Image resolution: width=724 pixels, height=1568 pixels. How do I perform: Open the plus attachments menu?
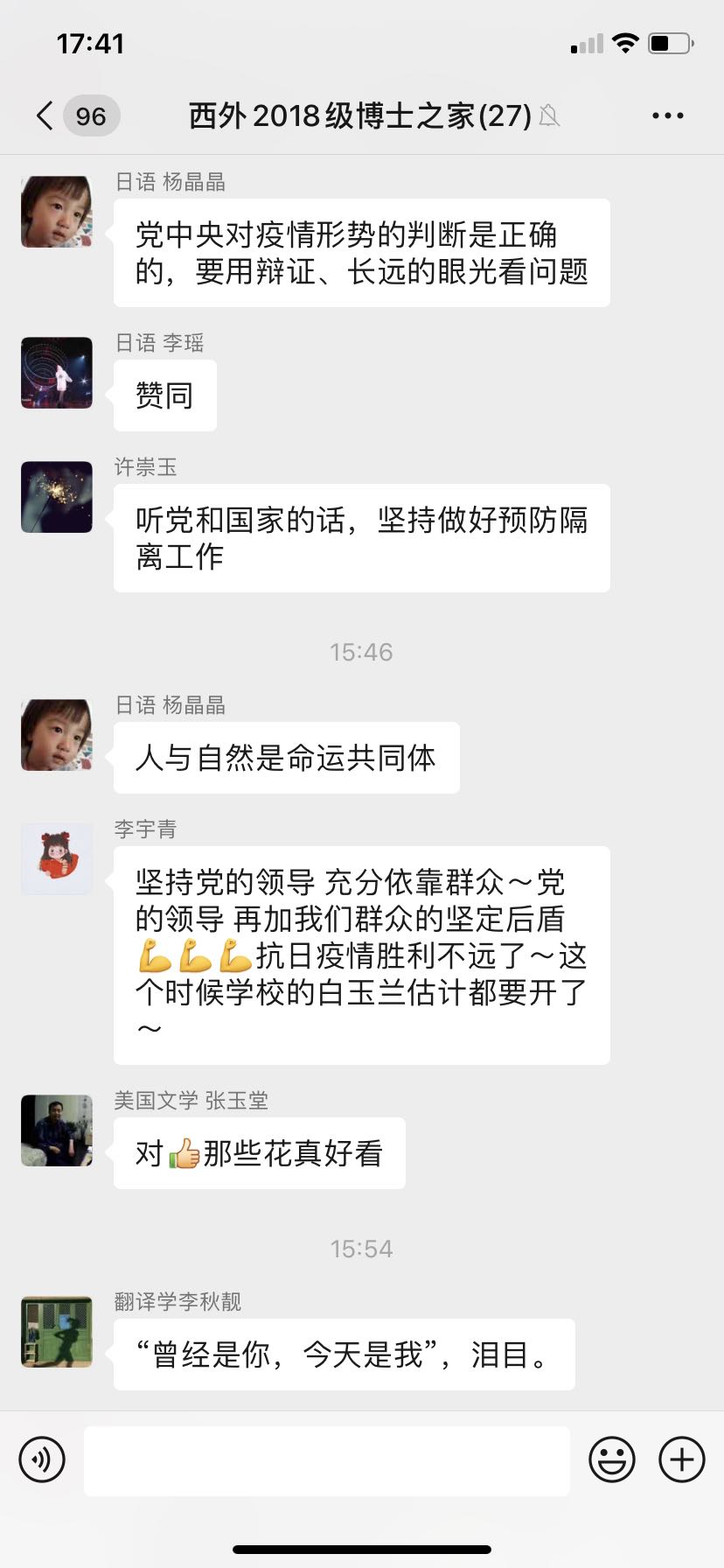(x=681, y=1459)
